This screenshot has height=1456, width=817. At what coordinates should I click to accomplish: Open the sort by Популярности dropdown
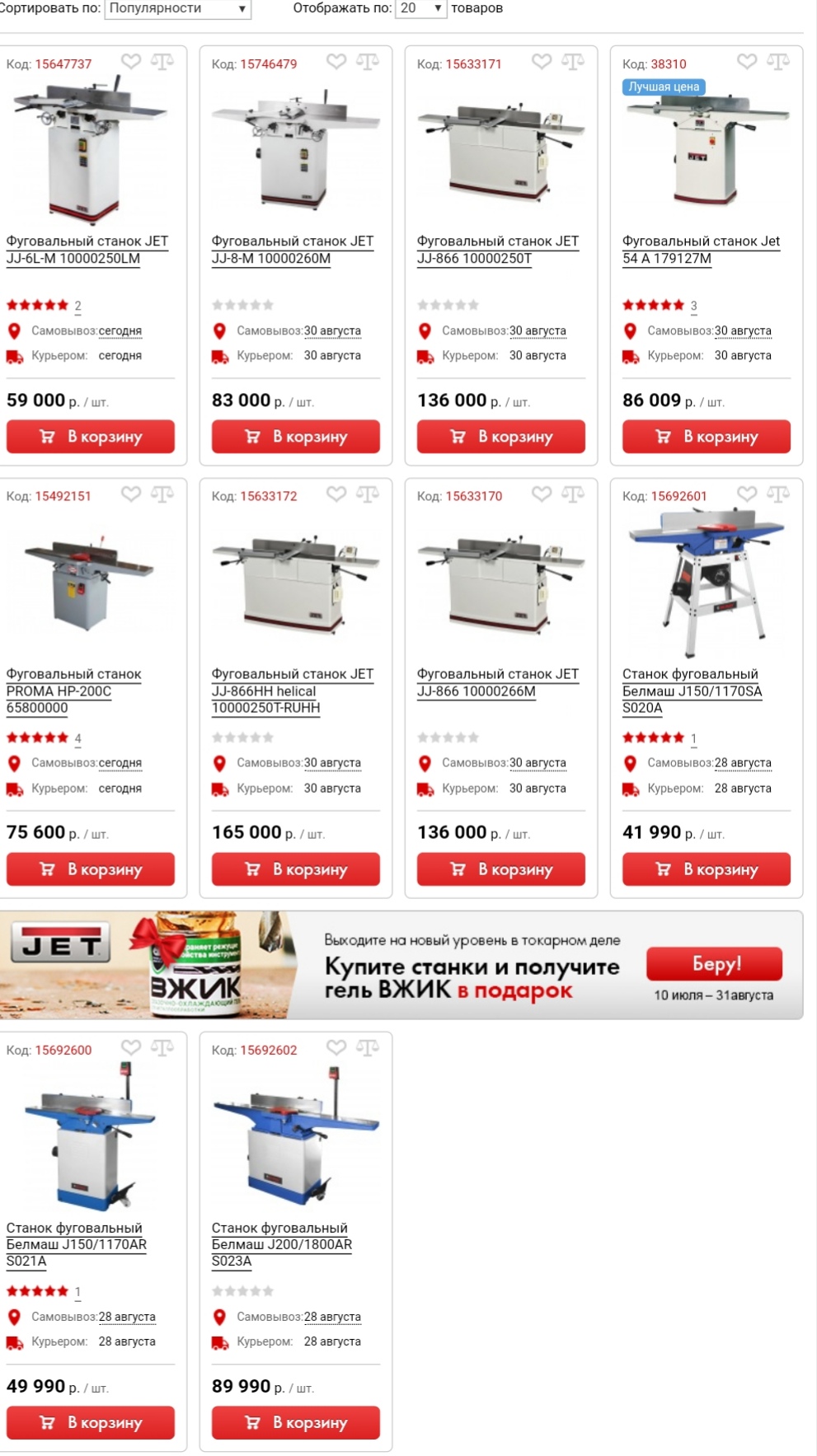pos(177,8)
